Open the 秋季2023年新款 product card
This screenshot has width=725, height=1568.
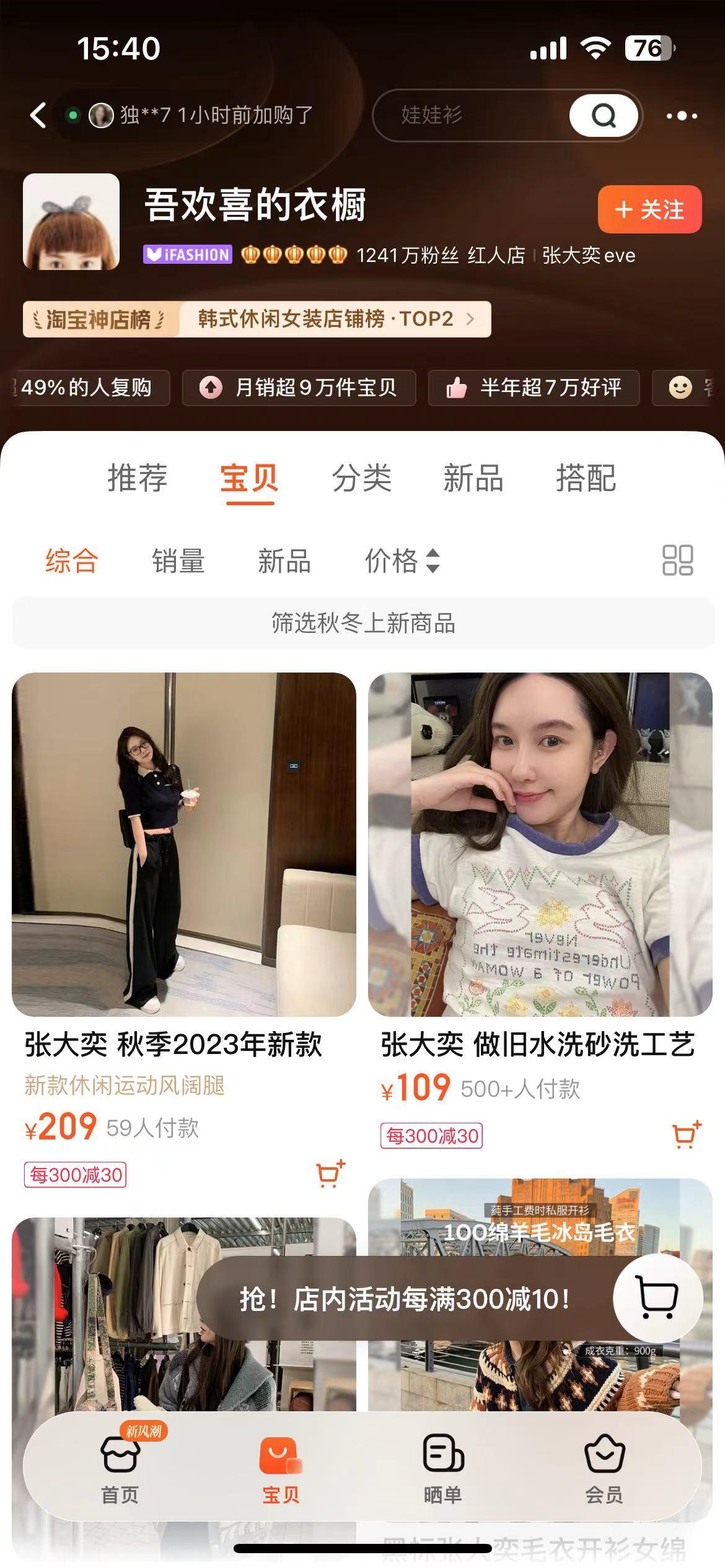tap(184, 929)
